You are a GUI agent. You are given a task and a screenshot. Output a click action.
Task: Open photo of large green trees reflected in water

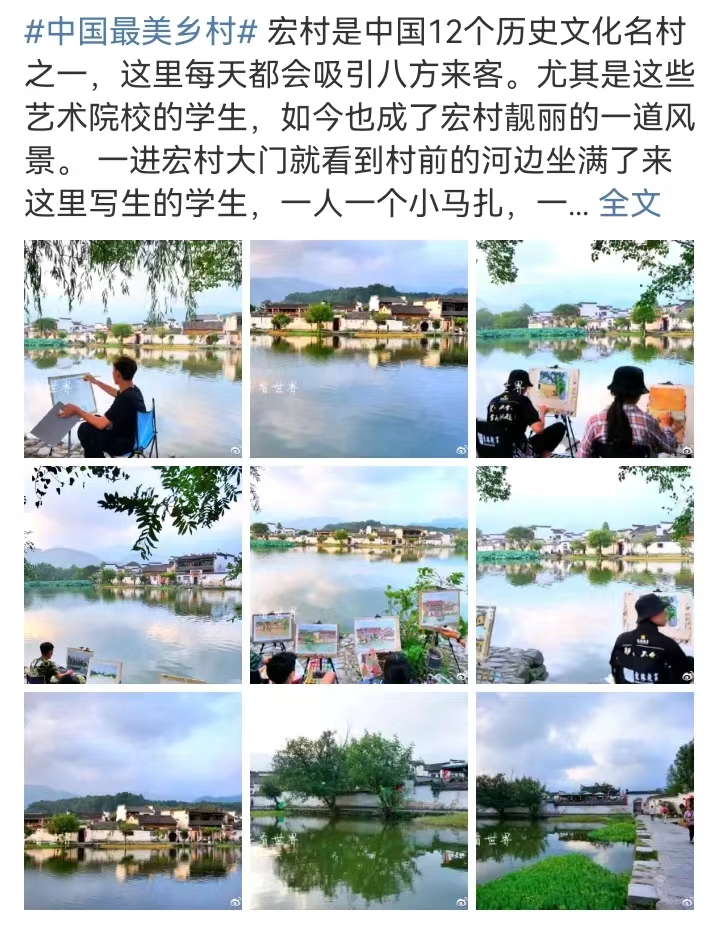pyautogui.click(x=359, y=801)
